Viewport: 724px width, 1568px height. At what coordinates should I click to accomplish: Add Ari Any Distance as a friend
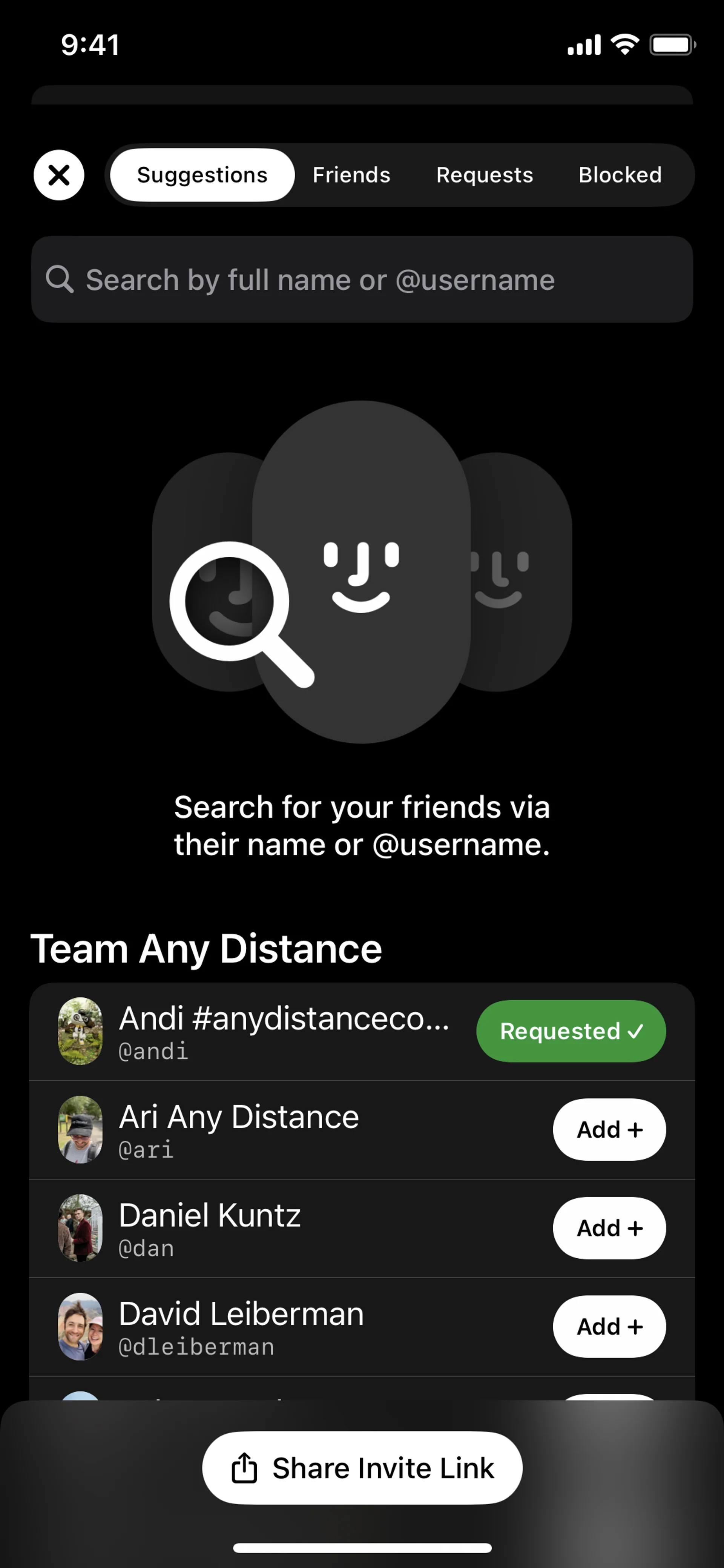[x=609, y=1130]
